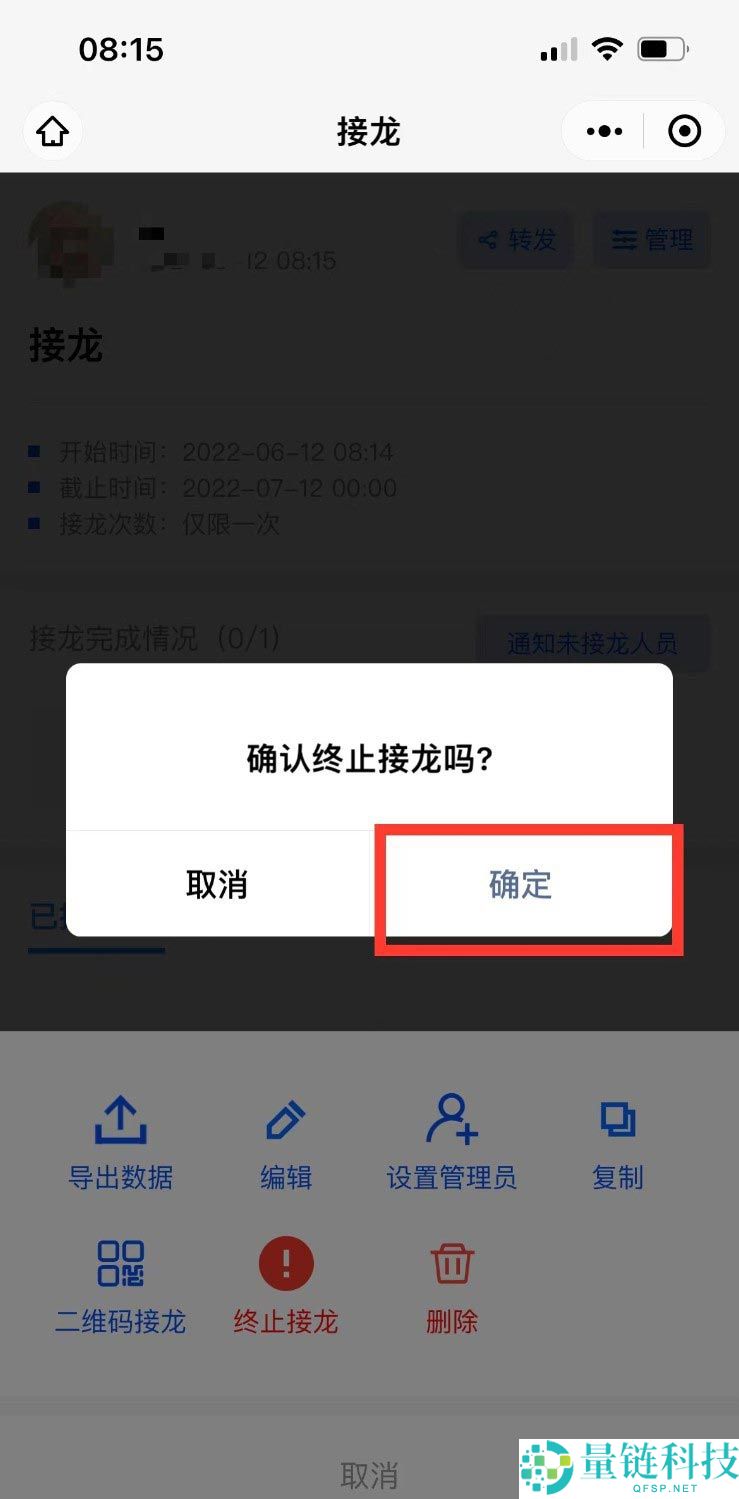This screenshot has width=739, height=1499.
Task: Open the 管理 menu
Action: click(x=652, y=240)
